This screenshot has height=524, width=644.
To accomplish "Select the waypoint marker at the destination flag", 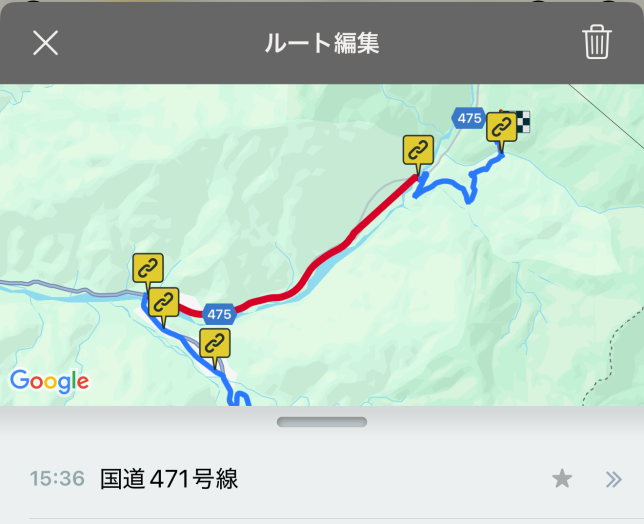I will pos(502,128).
